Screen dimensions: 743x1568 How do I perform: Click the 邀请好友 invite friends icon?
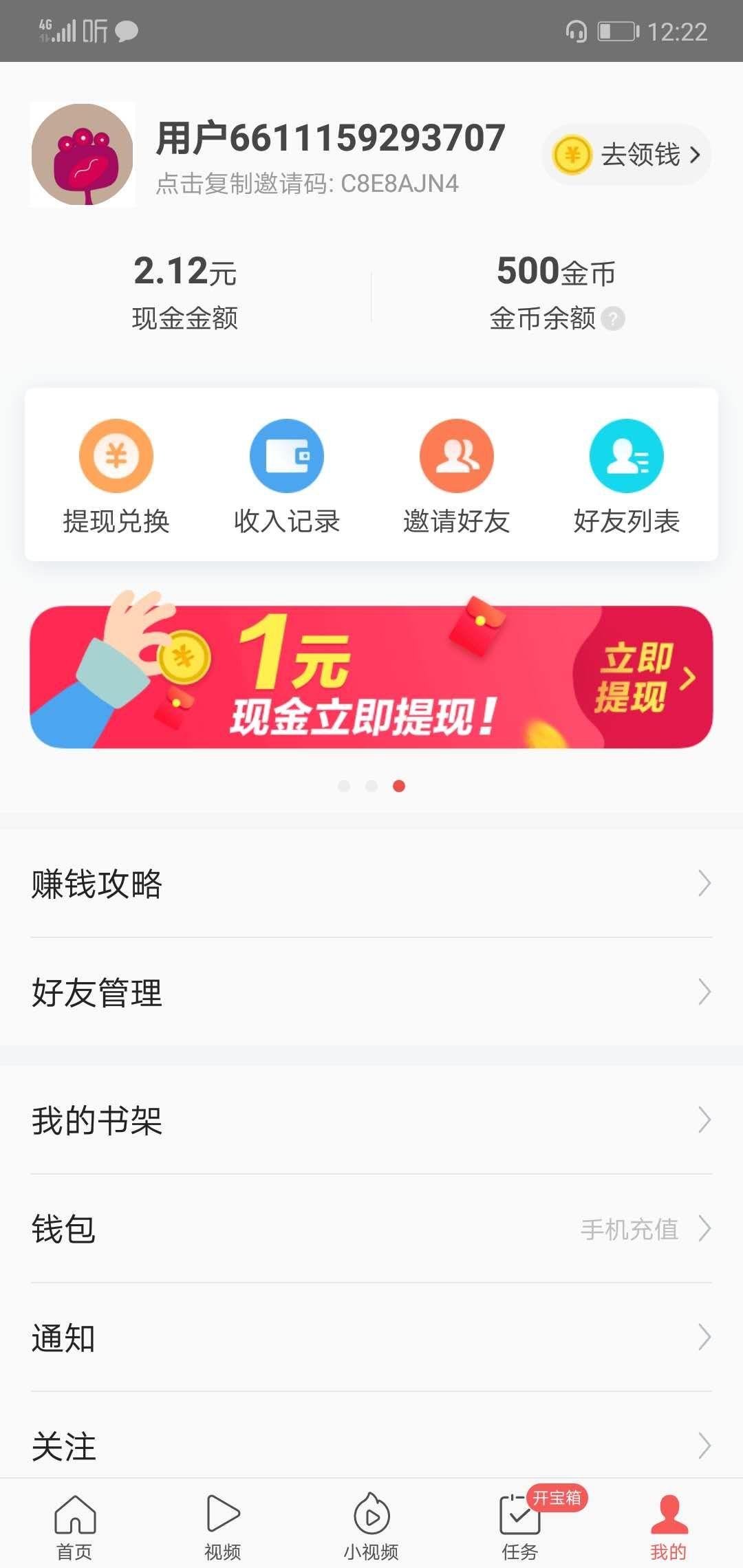(455, 455)
